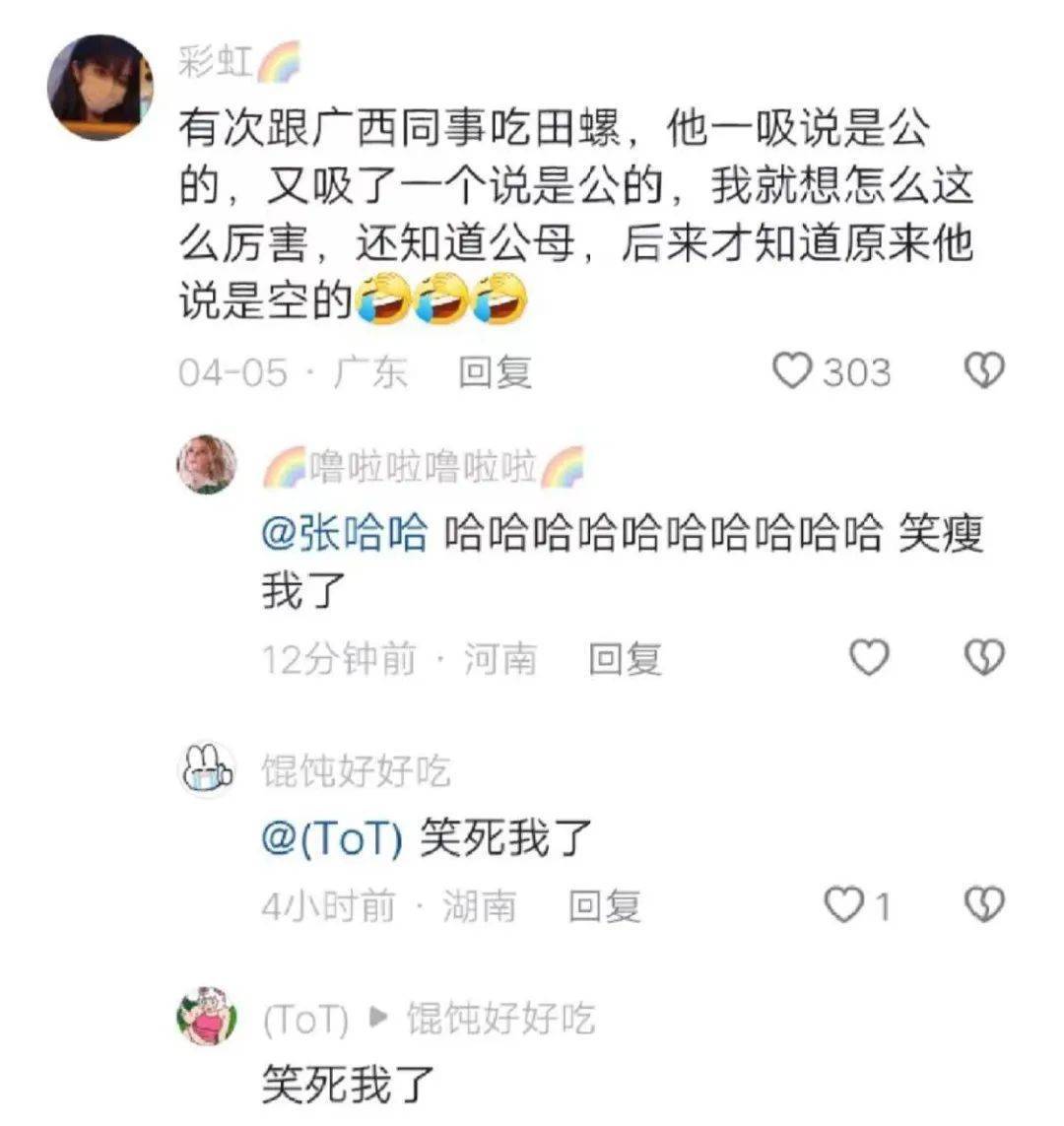The height and width of the screenshot is (1126, 1064).
Task: Open the @张哈哈 mention
Action: (344, 535)
